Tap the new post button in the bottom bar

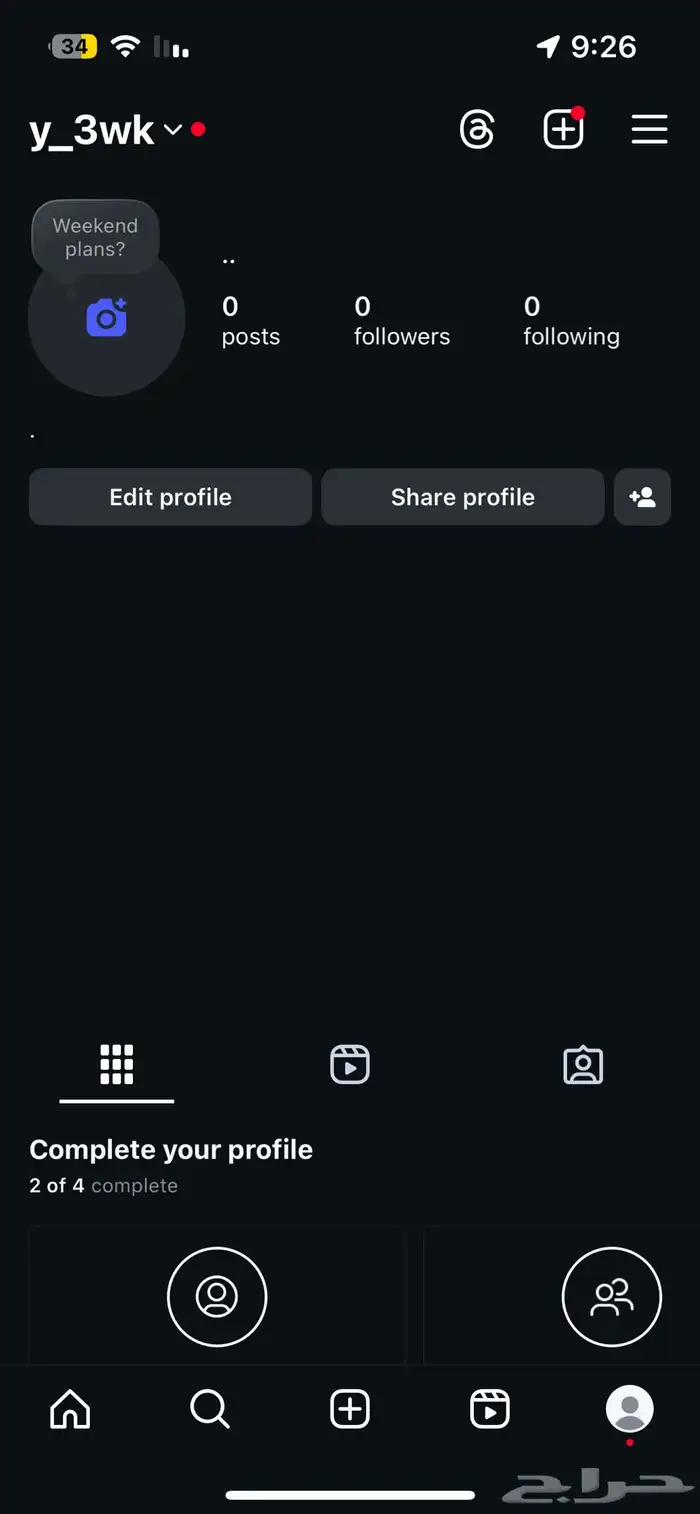[x=350, y=1410]
